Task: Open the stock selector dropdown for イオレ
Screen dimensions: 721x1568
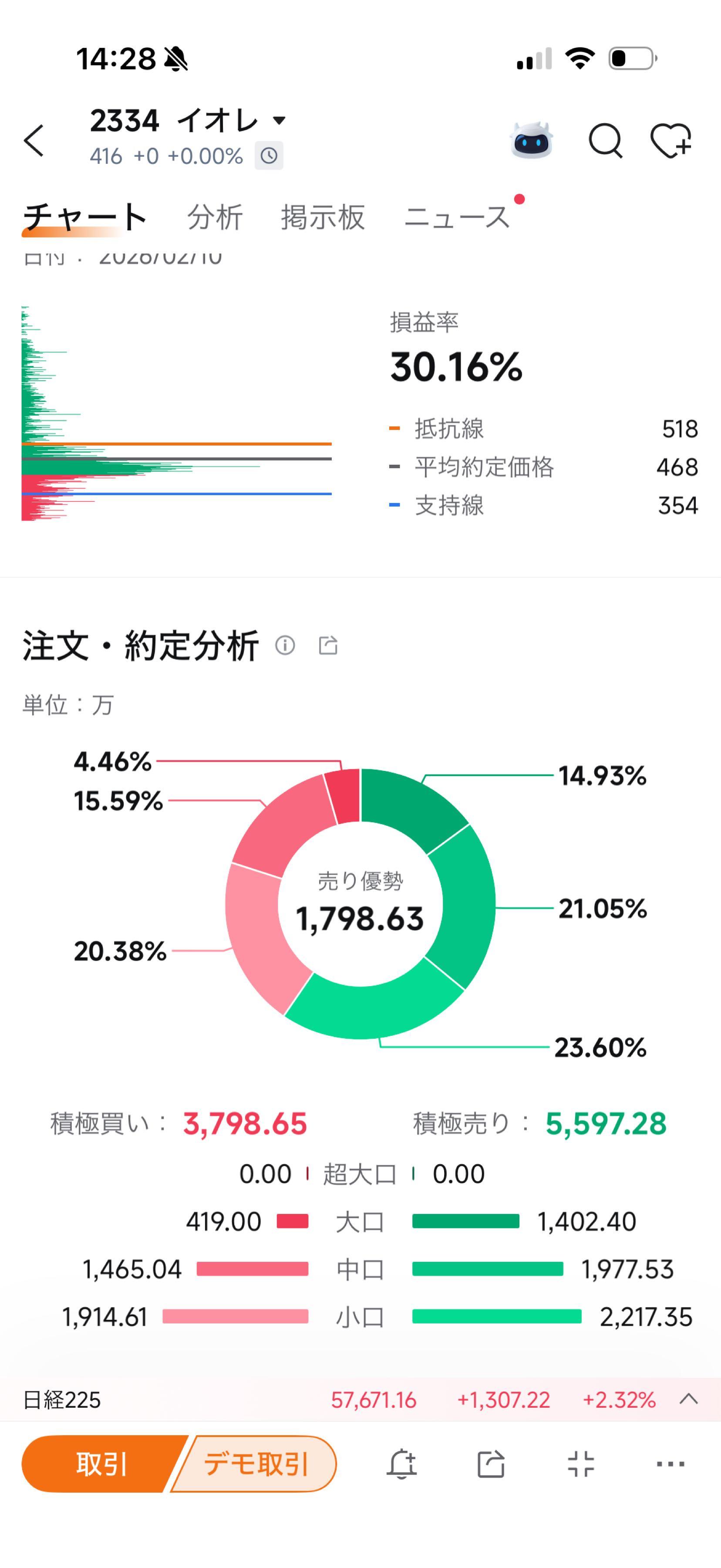Action: point(279,121)
